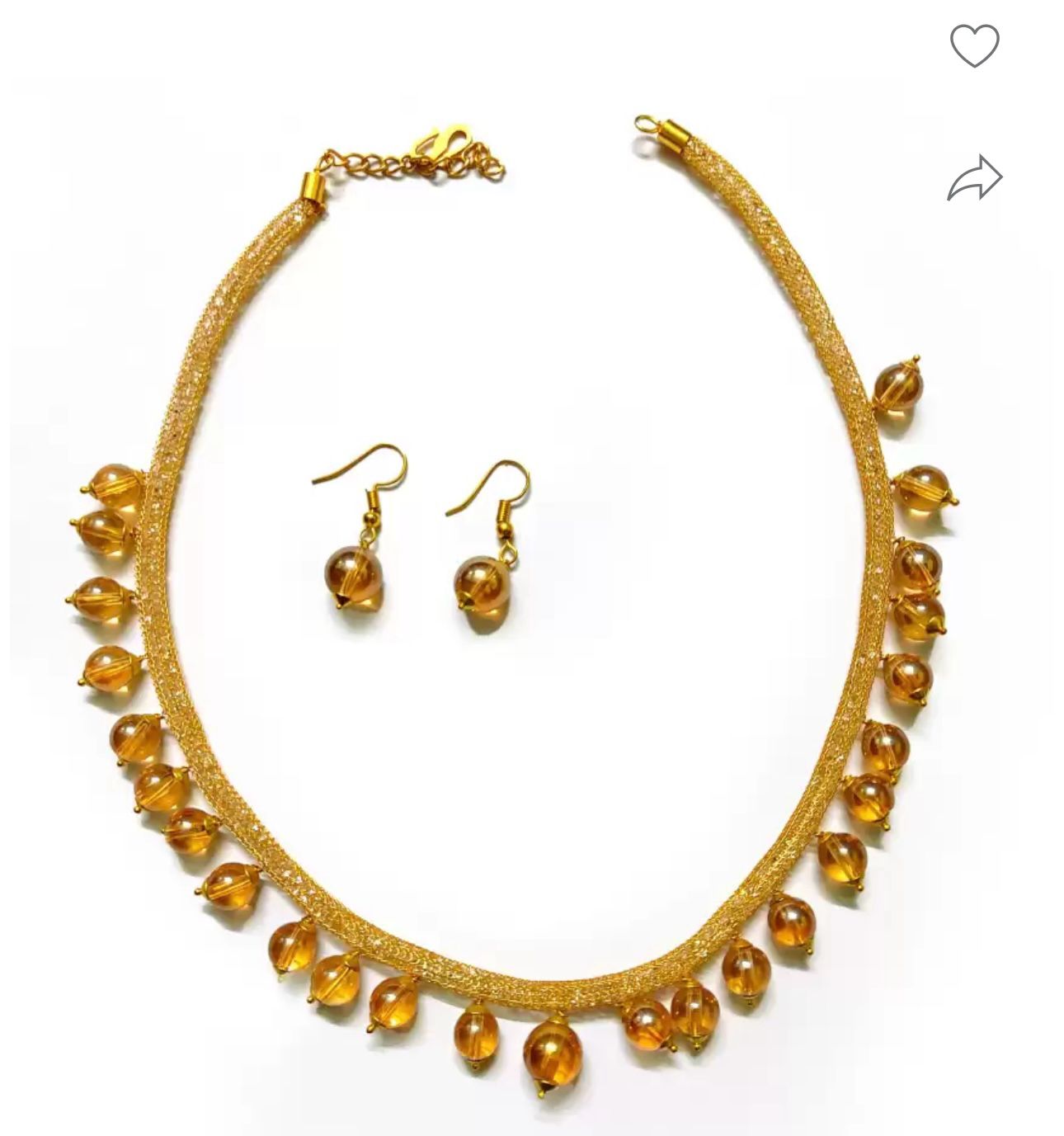Share this jewellery product
1064x1136 pixels.
[974, 177]
